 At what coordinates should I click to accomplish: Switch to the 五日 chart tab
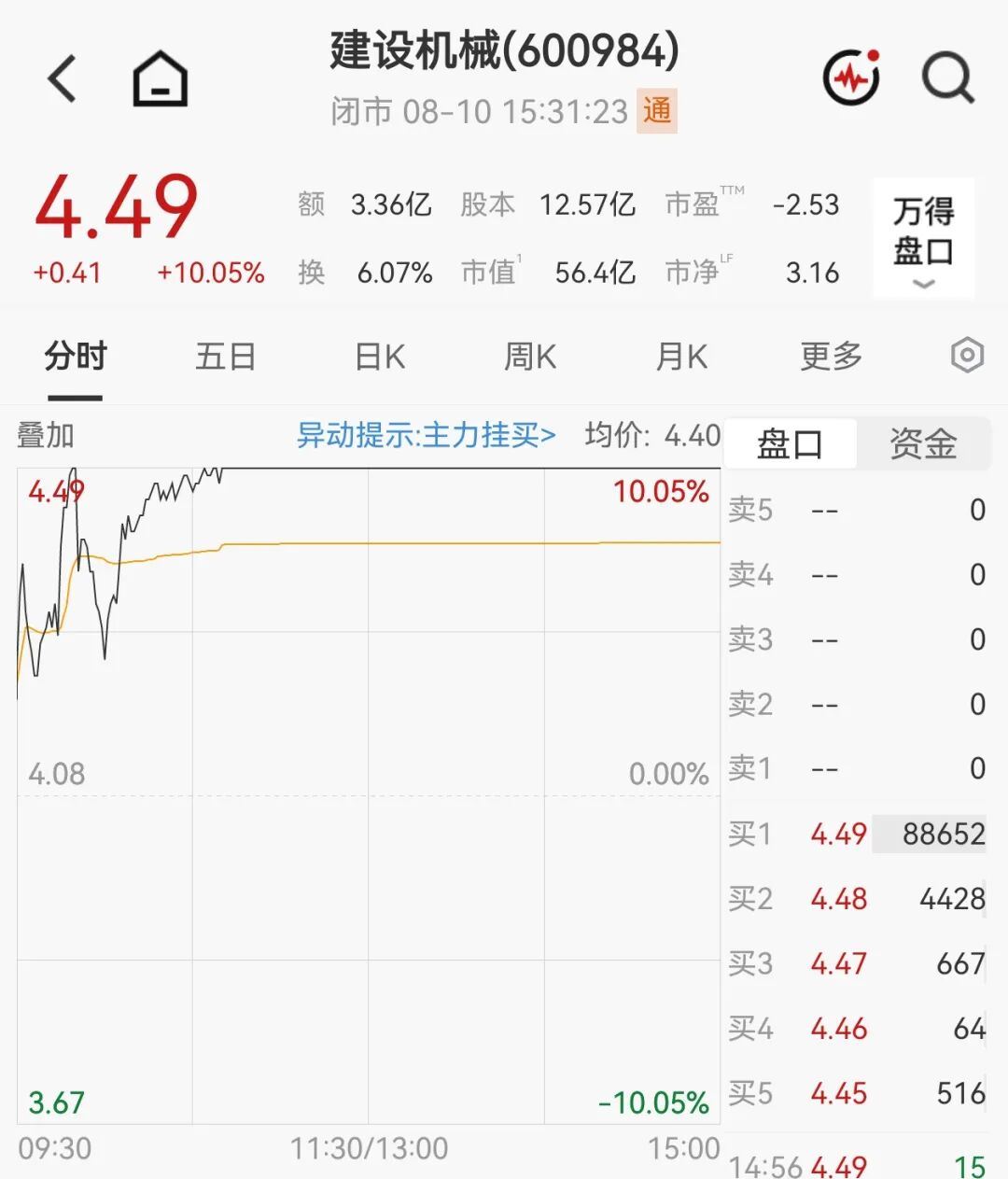click(x=226, y=357)
